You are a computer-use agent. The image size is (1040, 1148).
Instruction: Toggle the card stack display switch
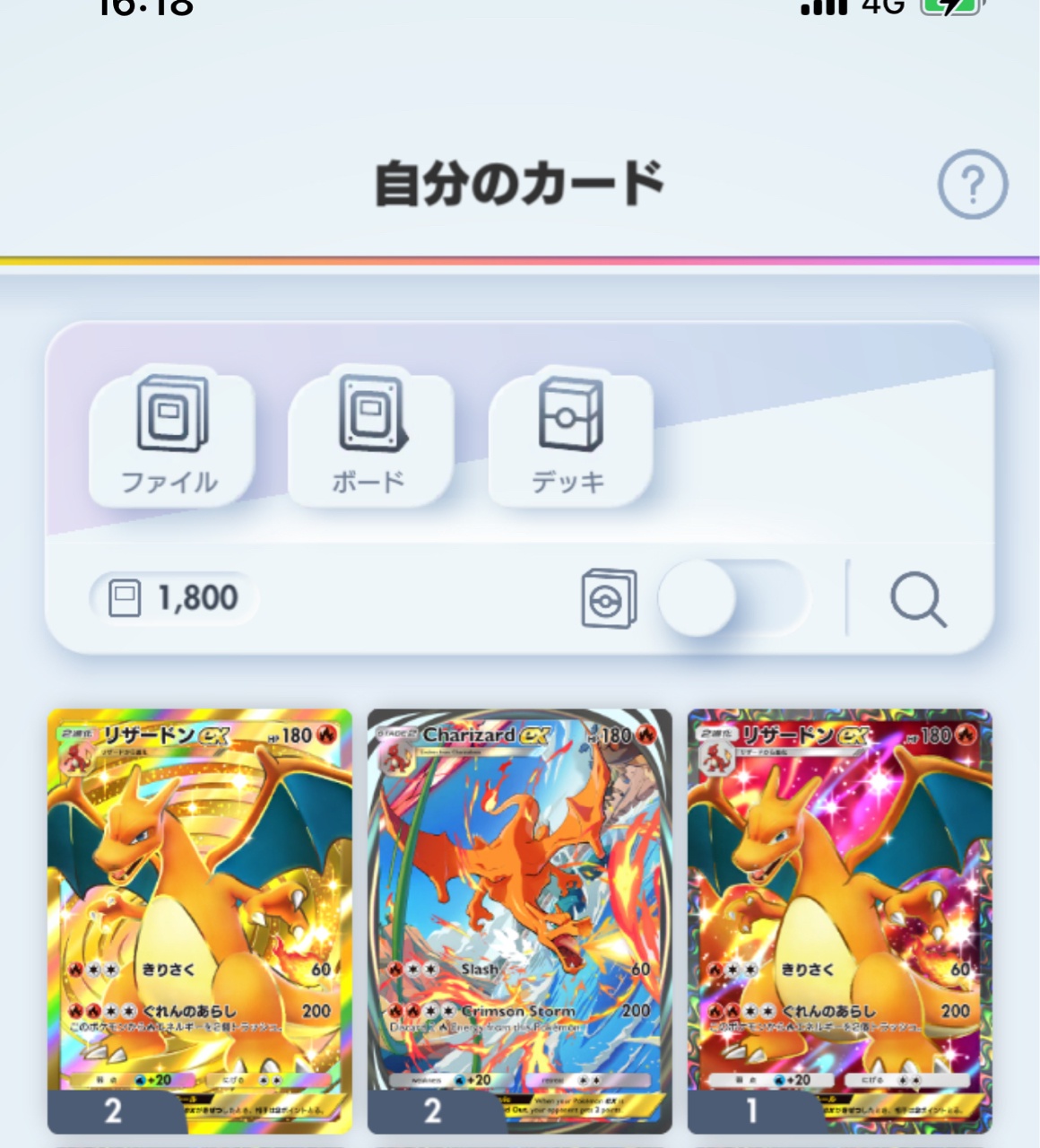point(732,598)
